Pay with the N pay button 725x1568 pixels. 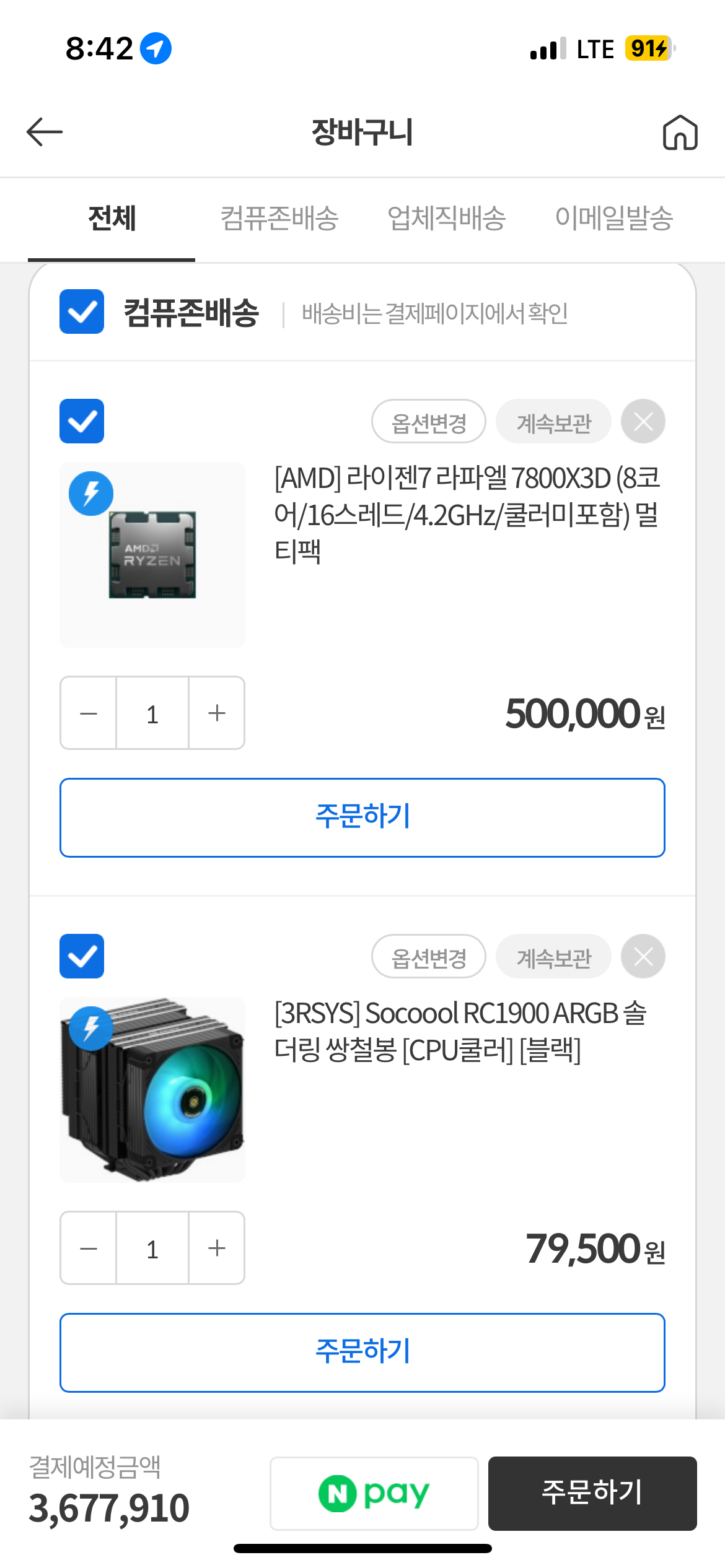tap(374, 1493)
